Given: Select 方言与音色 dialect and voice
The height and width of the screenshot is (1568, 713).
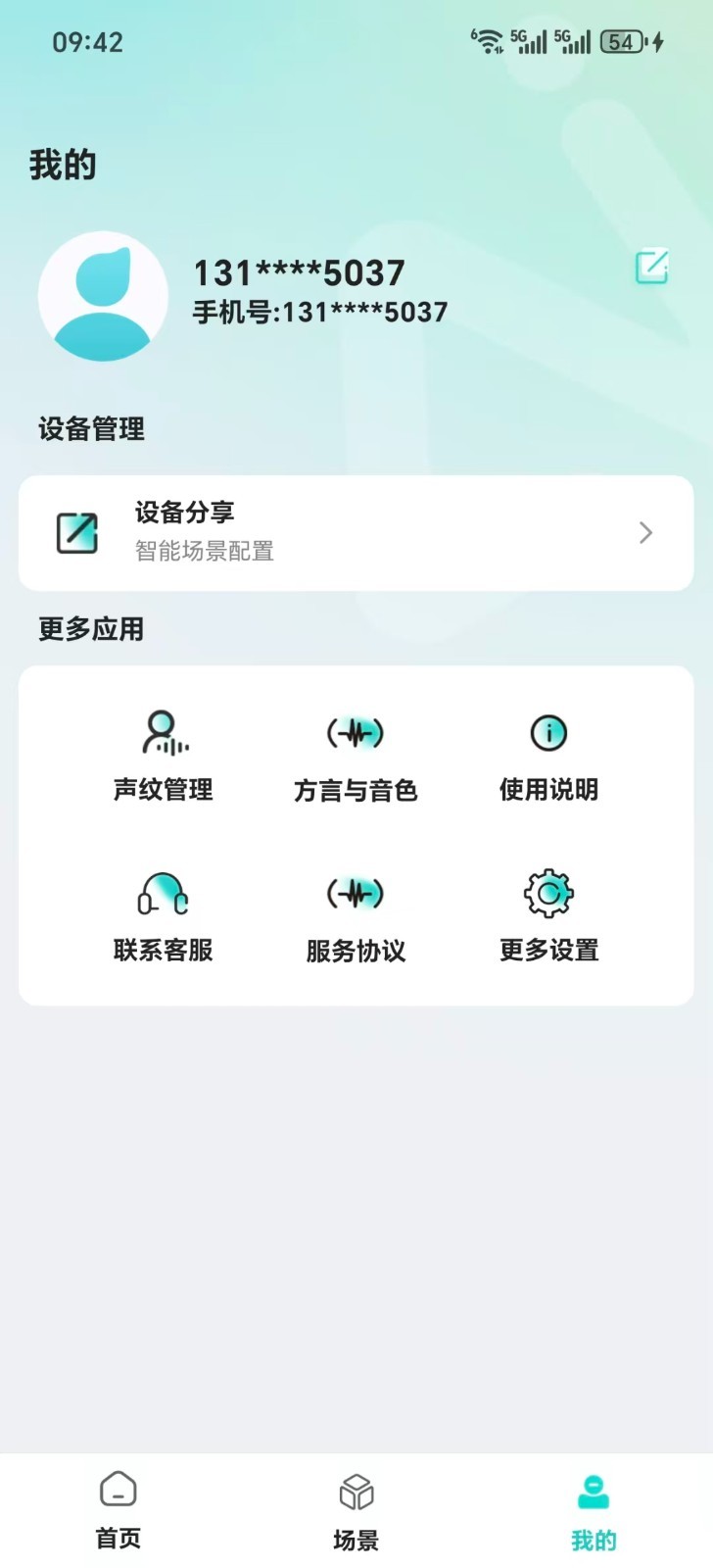Looking at the screenshot, I should click(356, 756).
